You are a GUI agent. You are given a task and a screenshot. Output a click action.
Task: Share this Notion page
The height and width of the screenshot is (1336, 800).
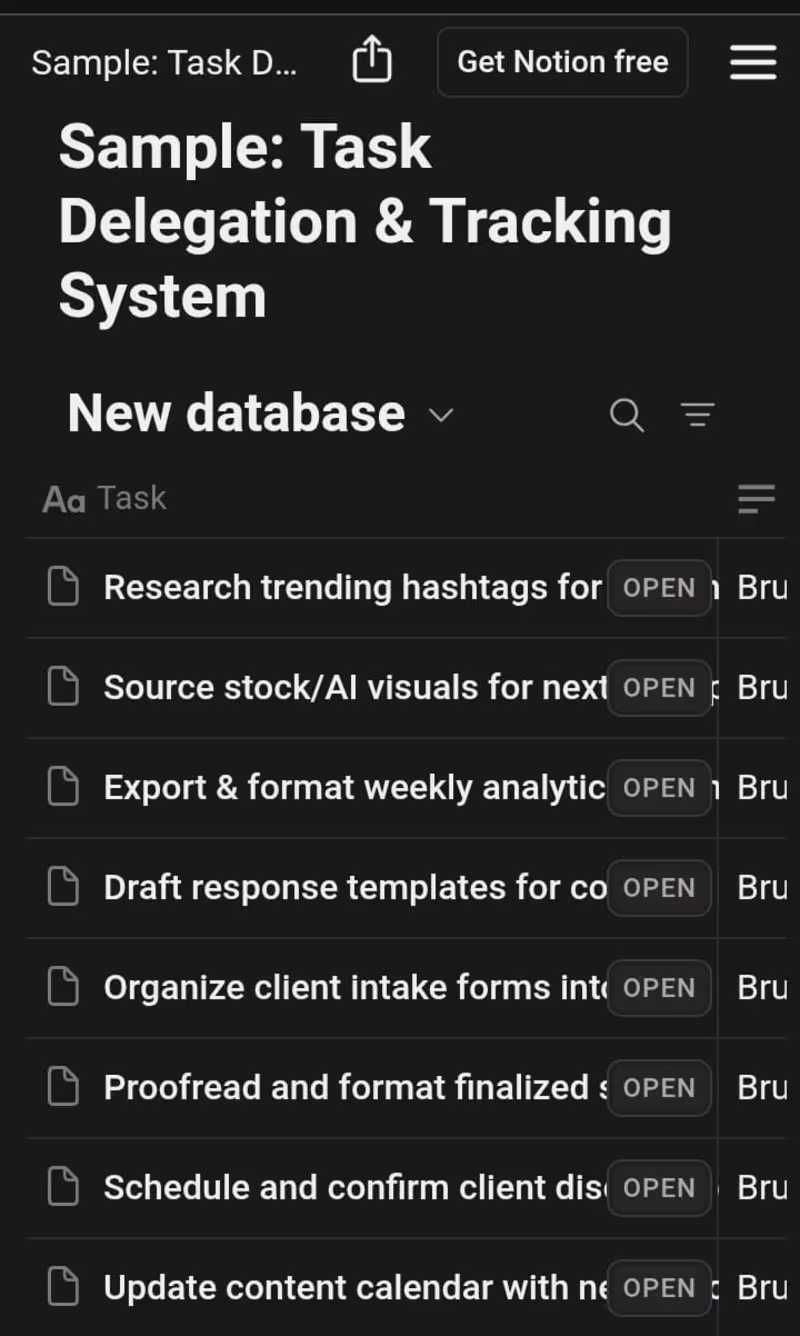tap(371, 61)
